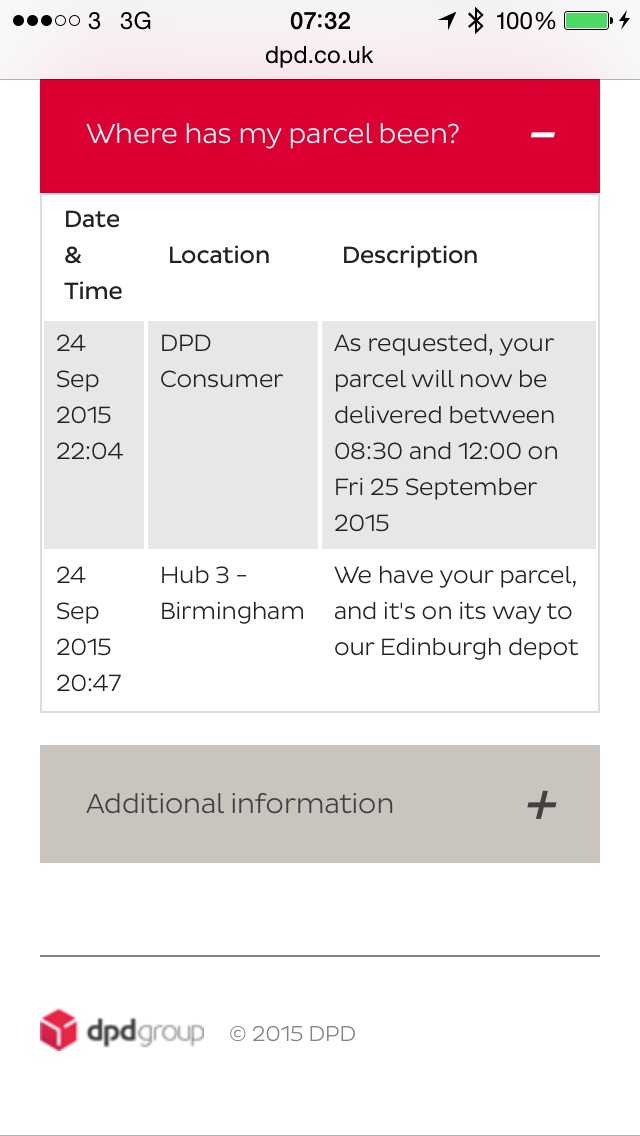Tap the dpd.co.uk address bar
The width and height of the screenshot is (640, 1136).
click(x=319, y=55)
